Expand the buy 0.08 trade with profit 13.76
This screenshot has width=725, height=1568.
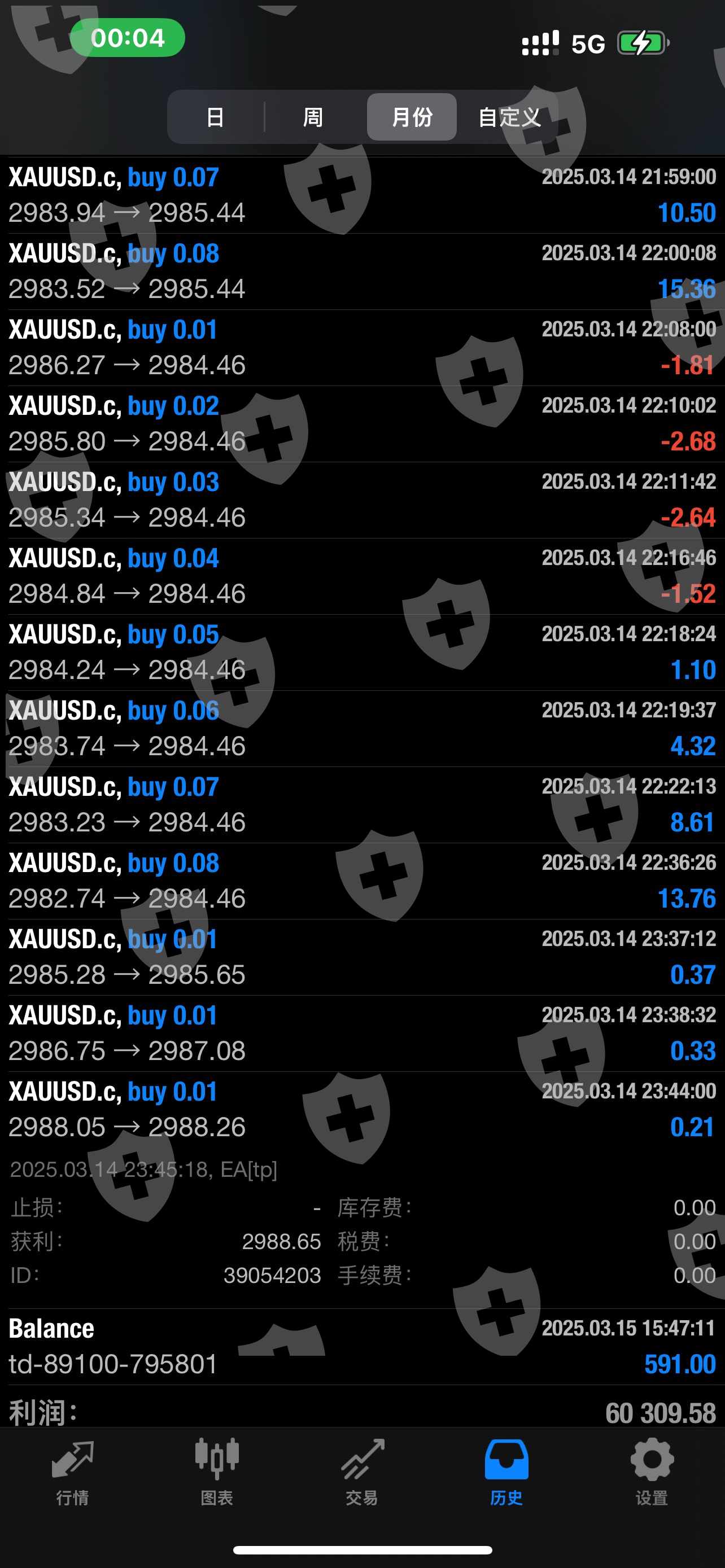pos(362,880)
